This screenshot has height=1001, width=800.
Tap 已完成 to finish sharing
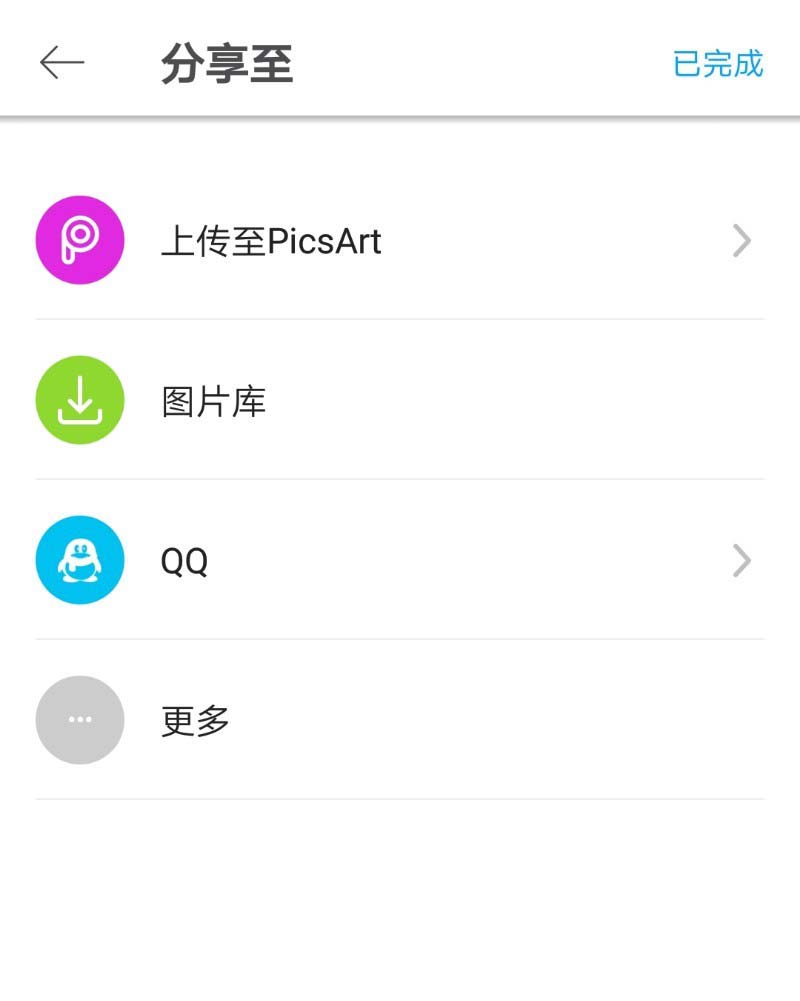pyautogui.click(x=718, y=64)
